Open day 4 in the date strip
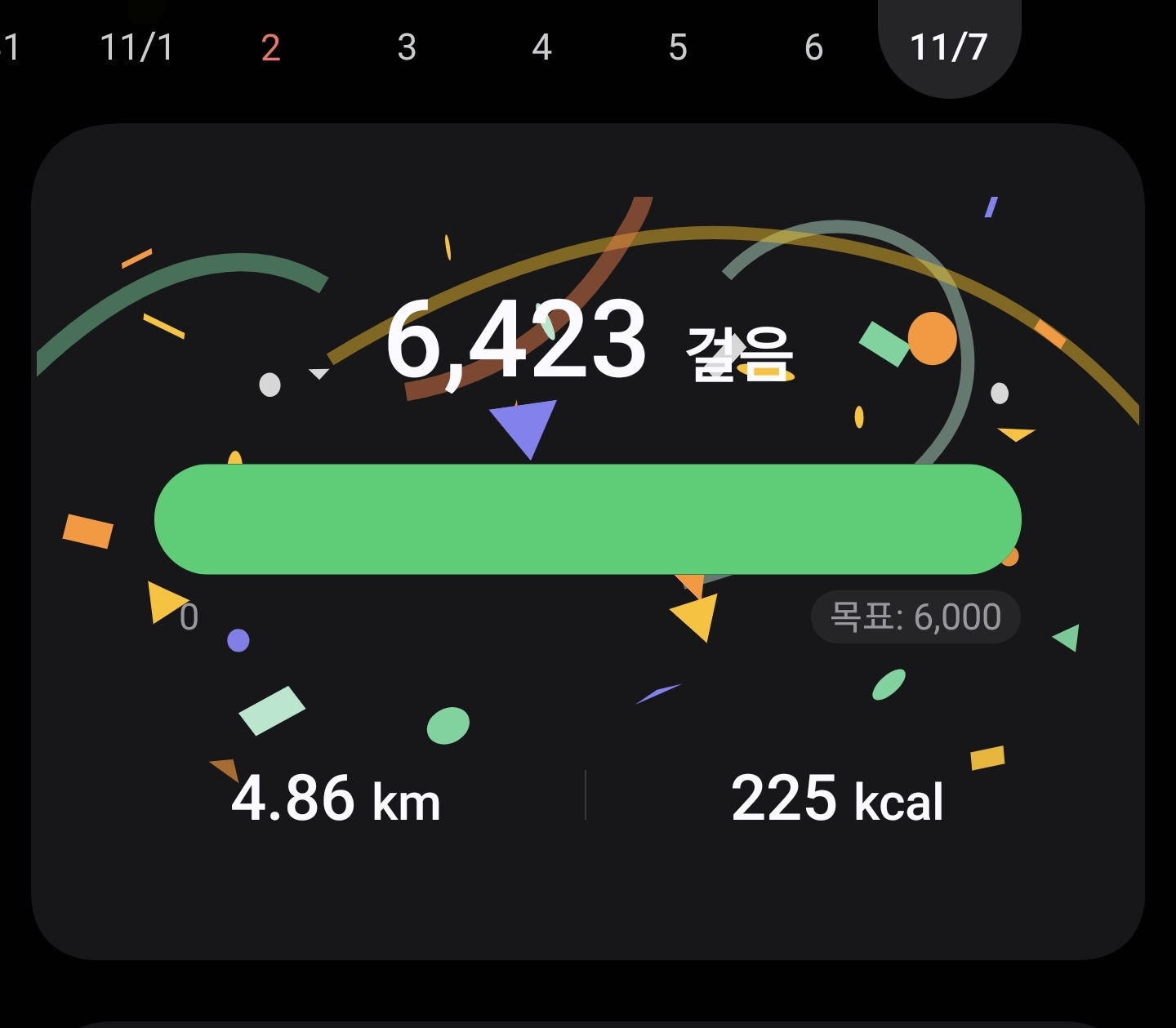The height and width of the screenshot is (1028, 1176). coord(541,47)
